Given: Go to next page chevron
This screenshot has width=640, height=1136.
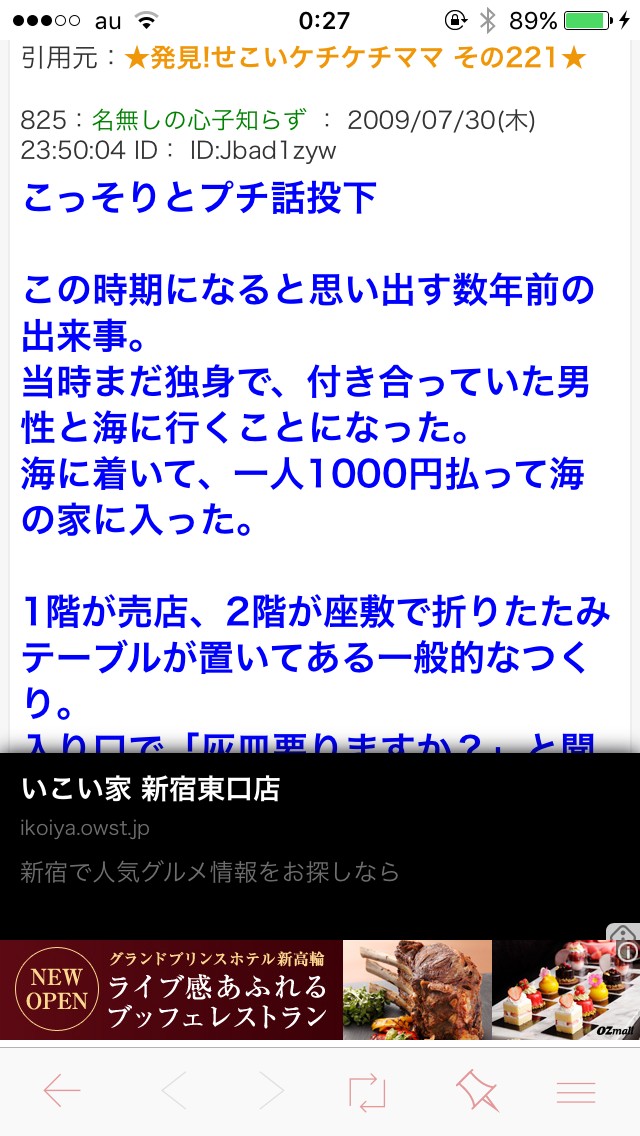Looking at the screenshot, I should pos(271,1091).
